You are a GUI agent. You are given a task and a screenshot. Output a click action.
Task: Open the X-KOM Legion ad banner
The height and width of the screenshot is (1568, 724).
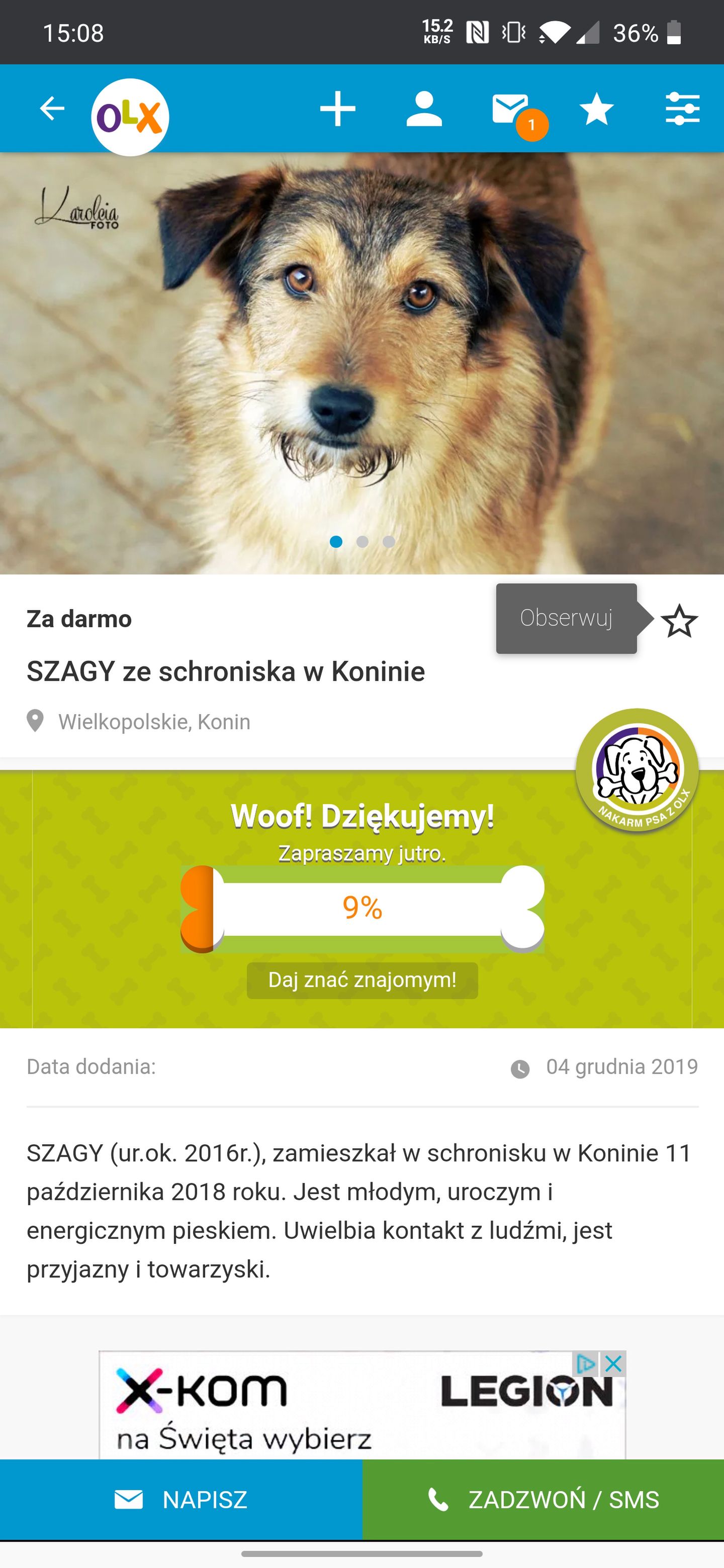(361, 1405)
